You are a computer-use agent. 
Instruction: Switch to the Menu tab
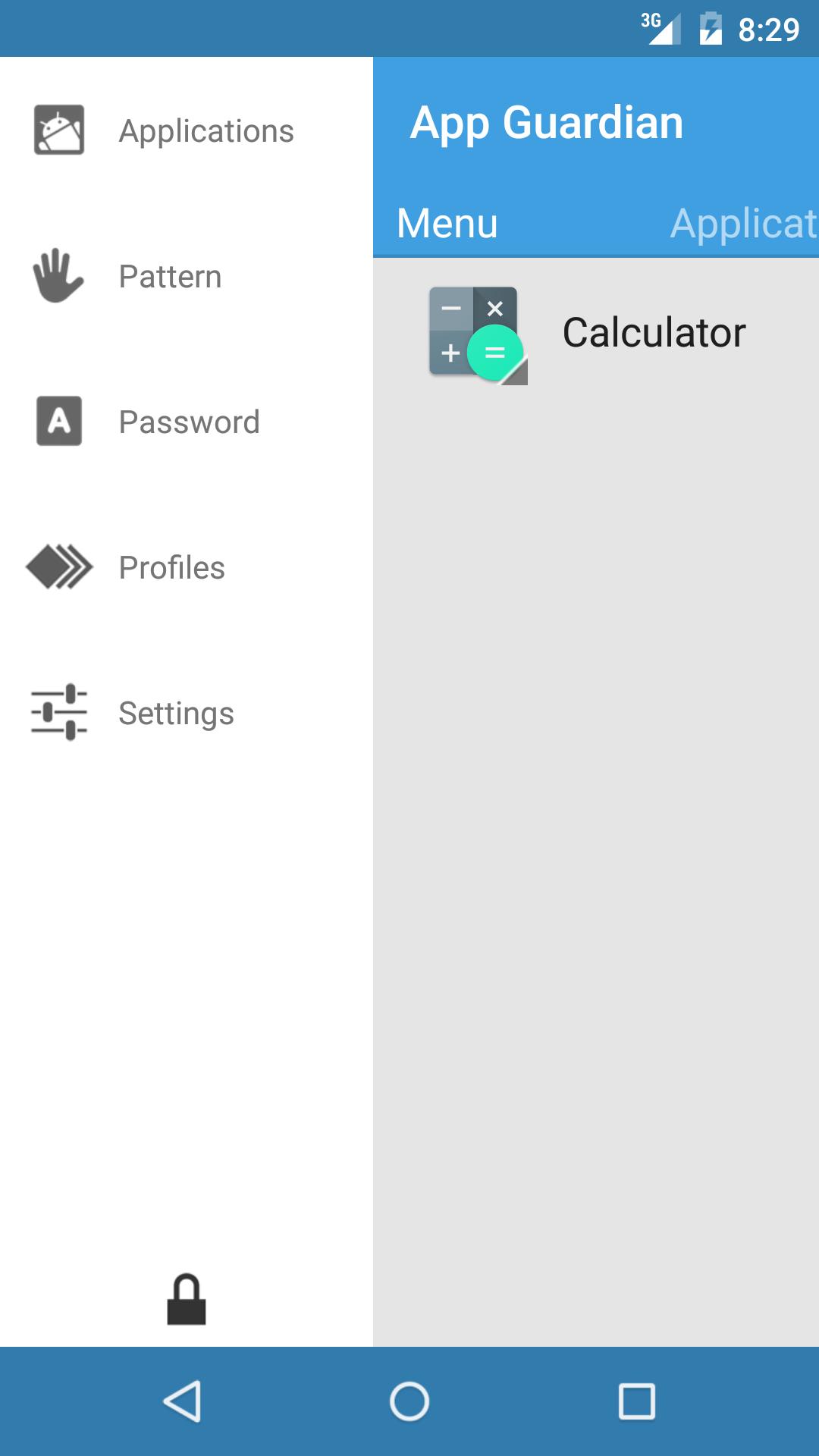(x=445, y=224)
